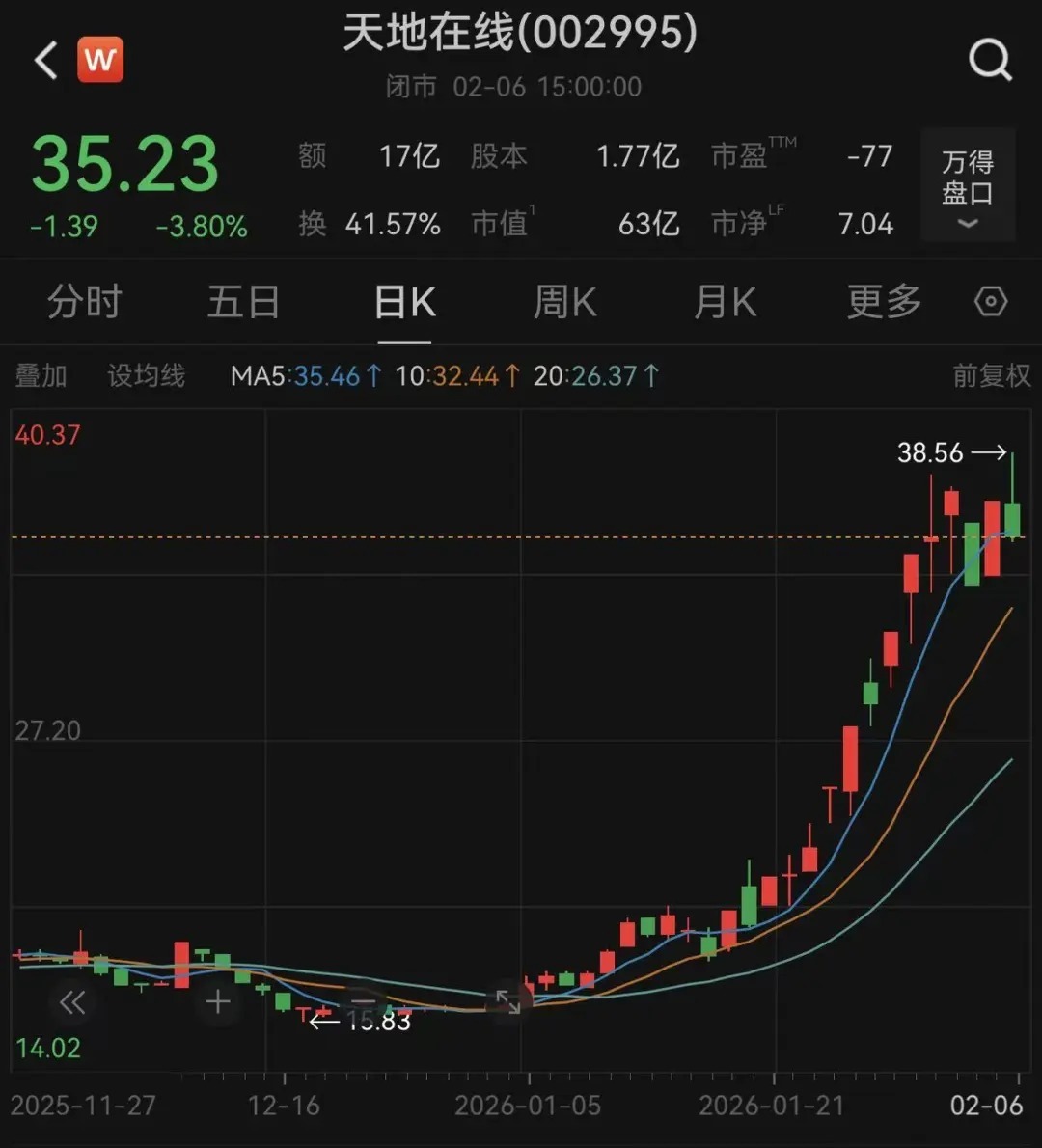Zoom in the chart with plus button
1042x1148 pixels.
[218, 1002]
